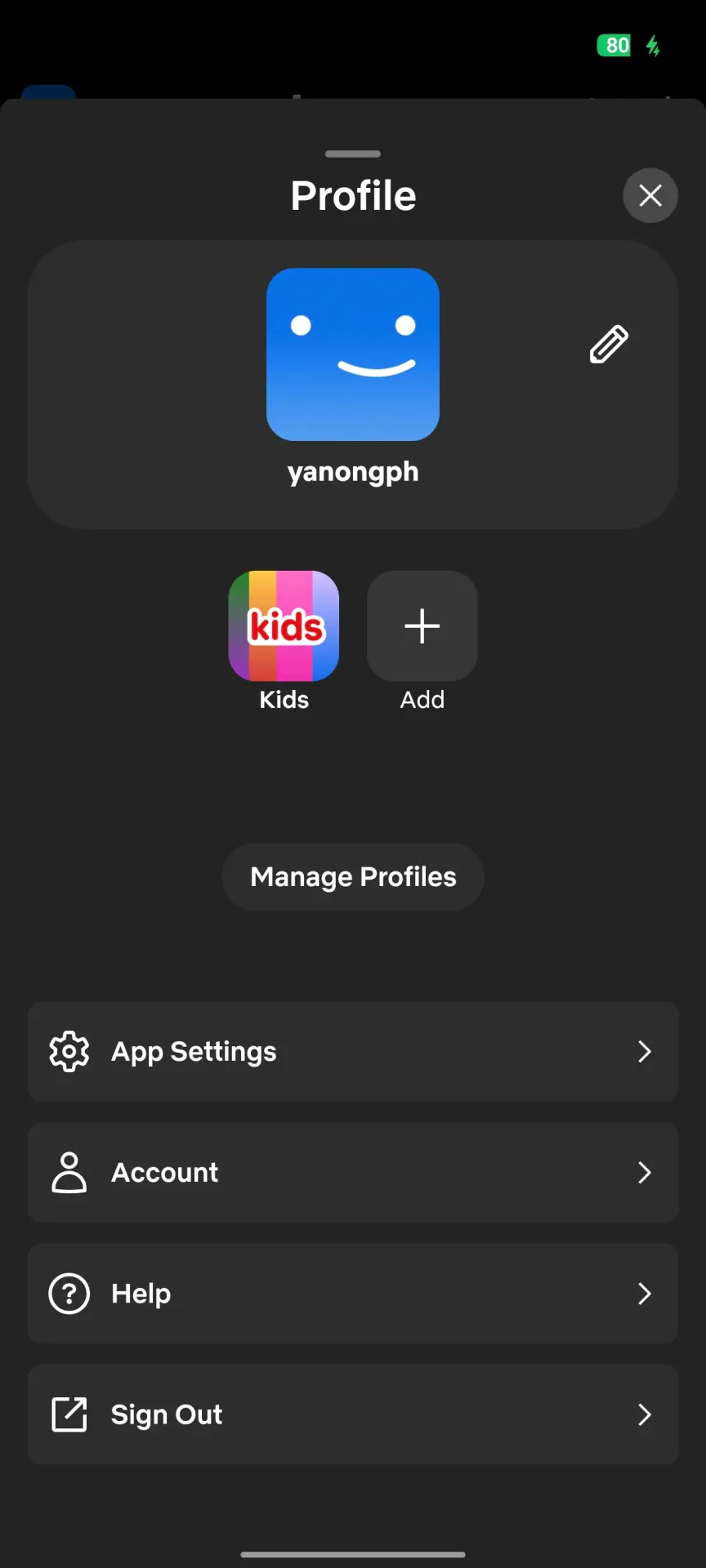The height and width of the screenshot is (1568, 706).
Task: Edit the yanongph profile with pencil icon
Action: click(609, 344)
